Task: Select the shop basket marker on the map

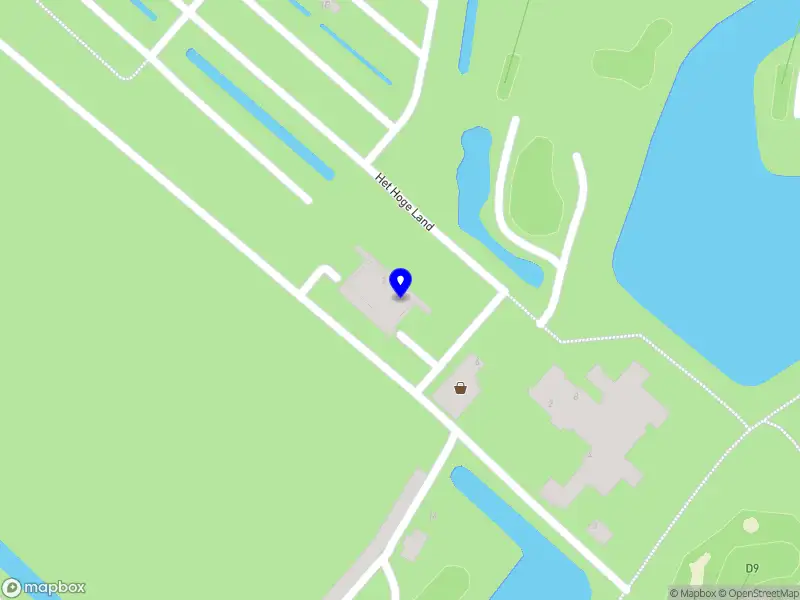Action: pos(461,388)
